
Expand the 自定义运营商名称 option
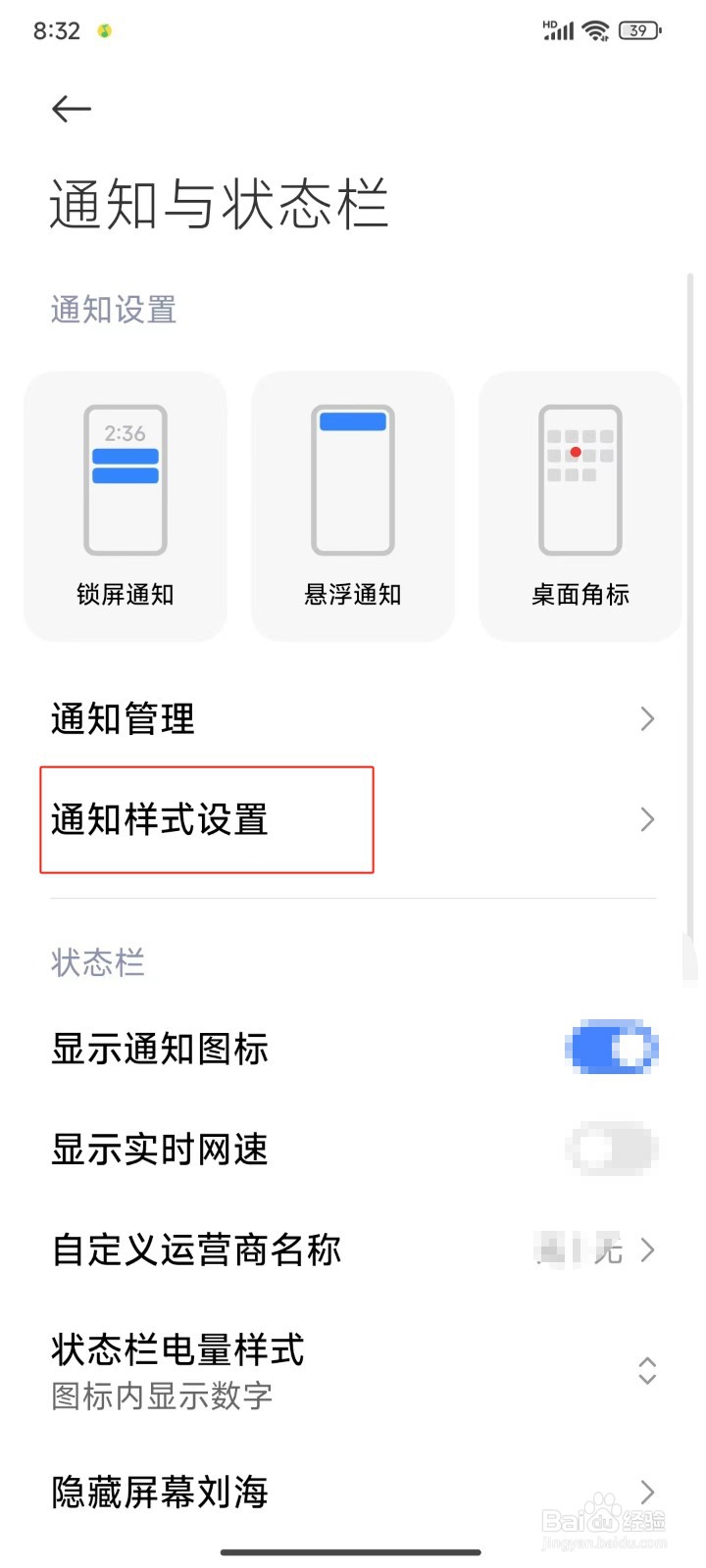click(646, 1250)
